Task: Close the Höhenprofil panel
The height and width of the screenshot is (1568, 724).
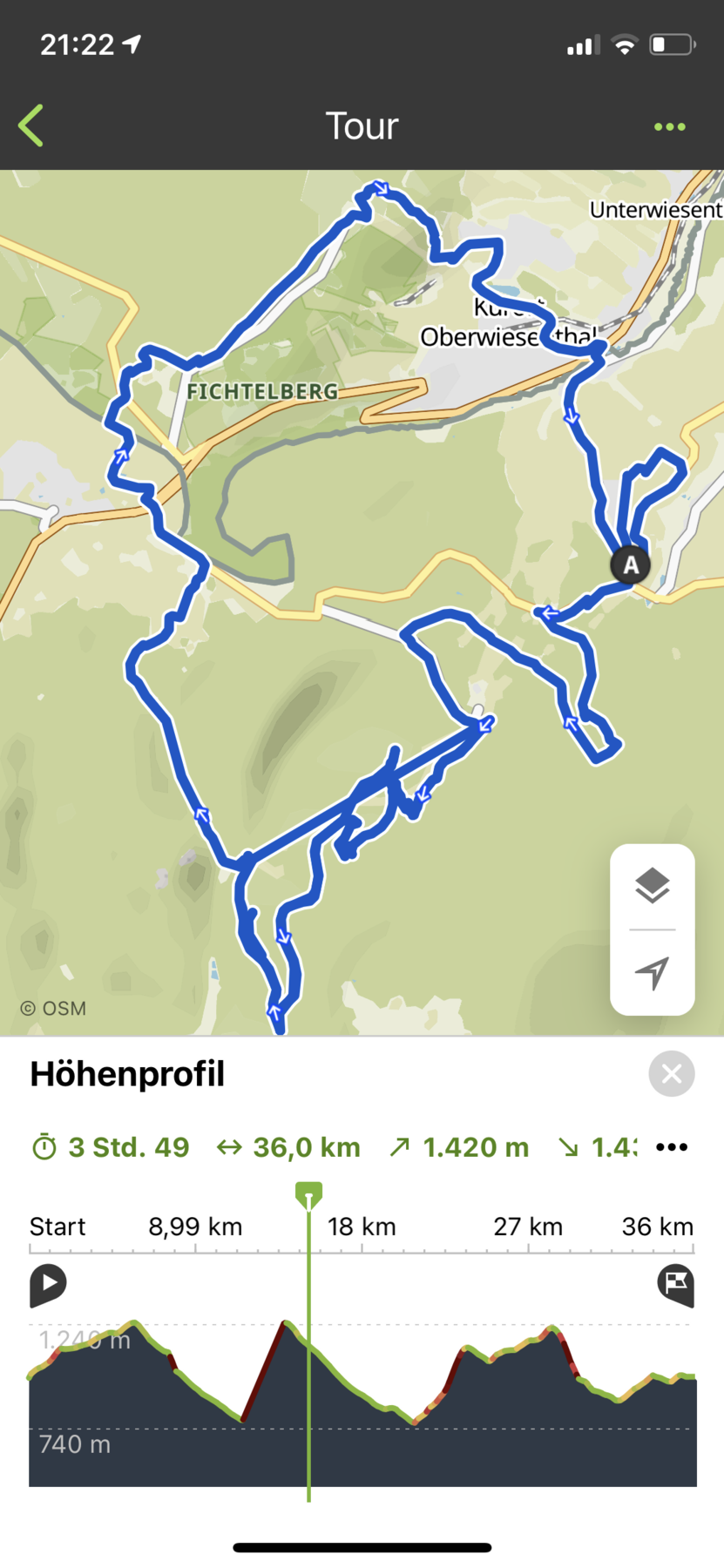Action: tap(671, 1073)
